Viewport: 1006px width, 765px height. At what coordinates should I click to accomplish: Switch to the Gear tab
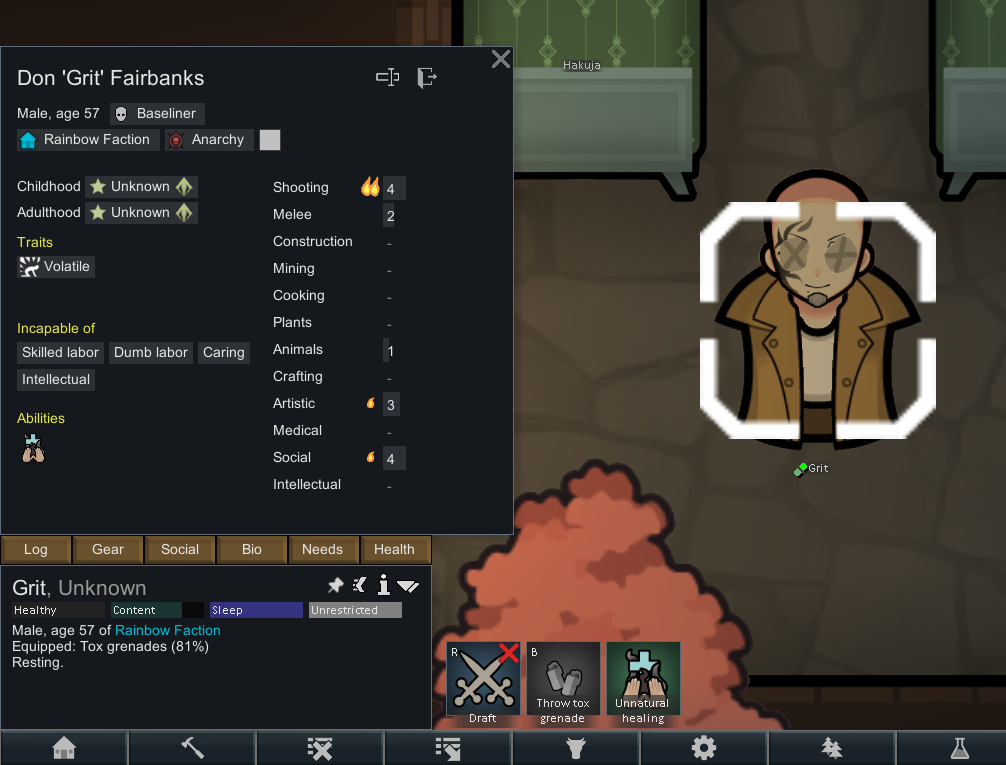click(108, 549)
